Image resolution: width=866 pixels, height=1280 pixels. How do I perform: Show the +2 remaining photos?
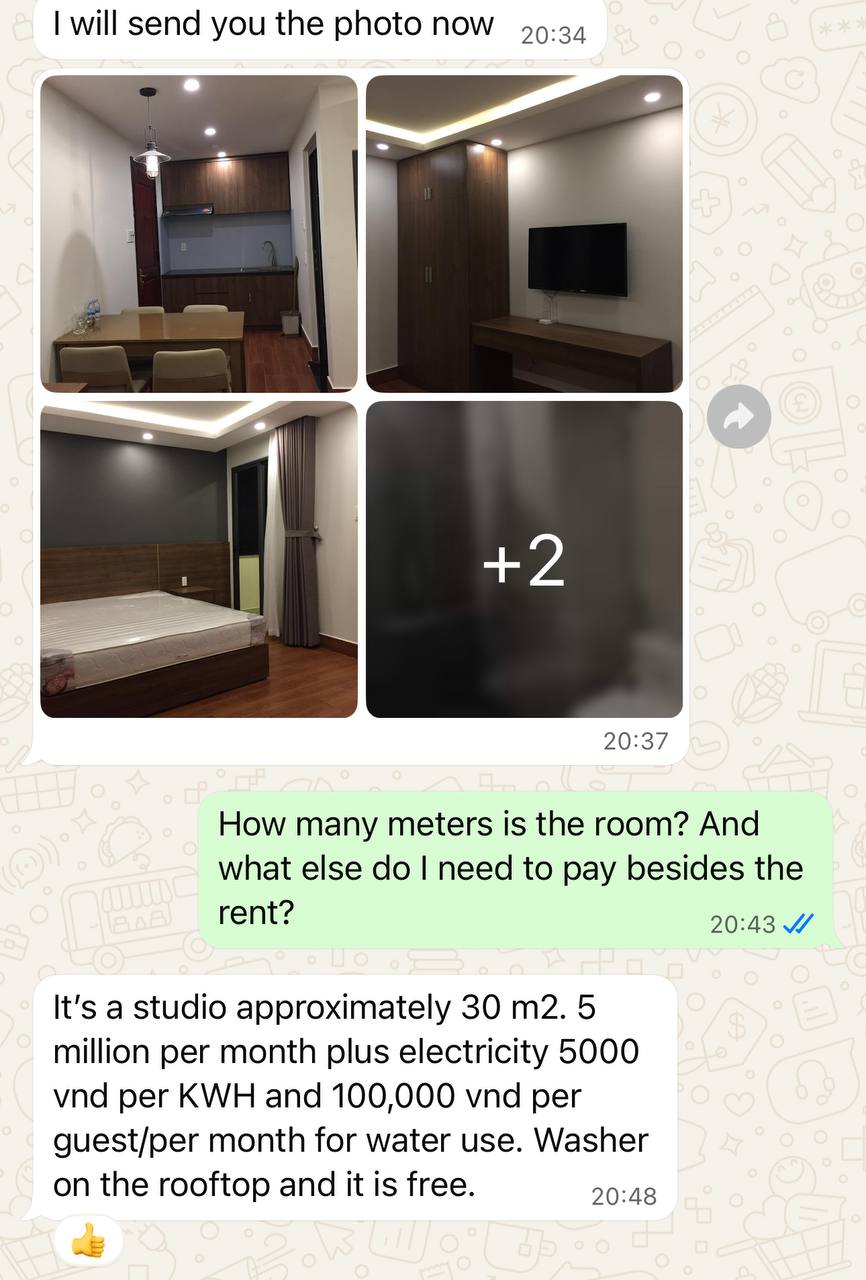tap(524, 559)
